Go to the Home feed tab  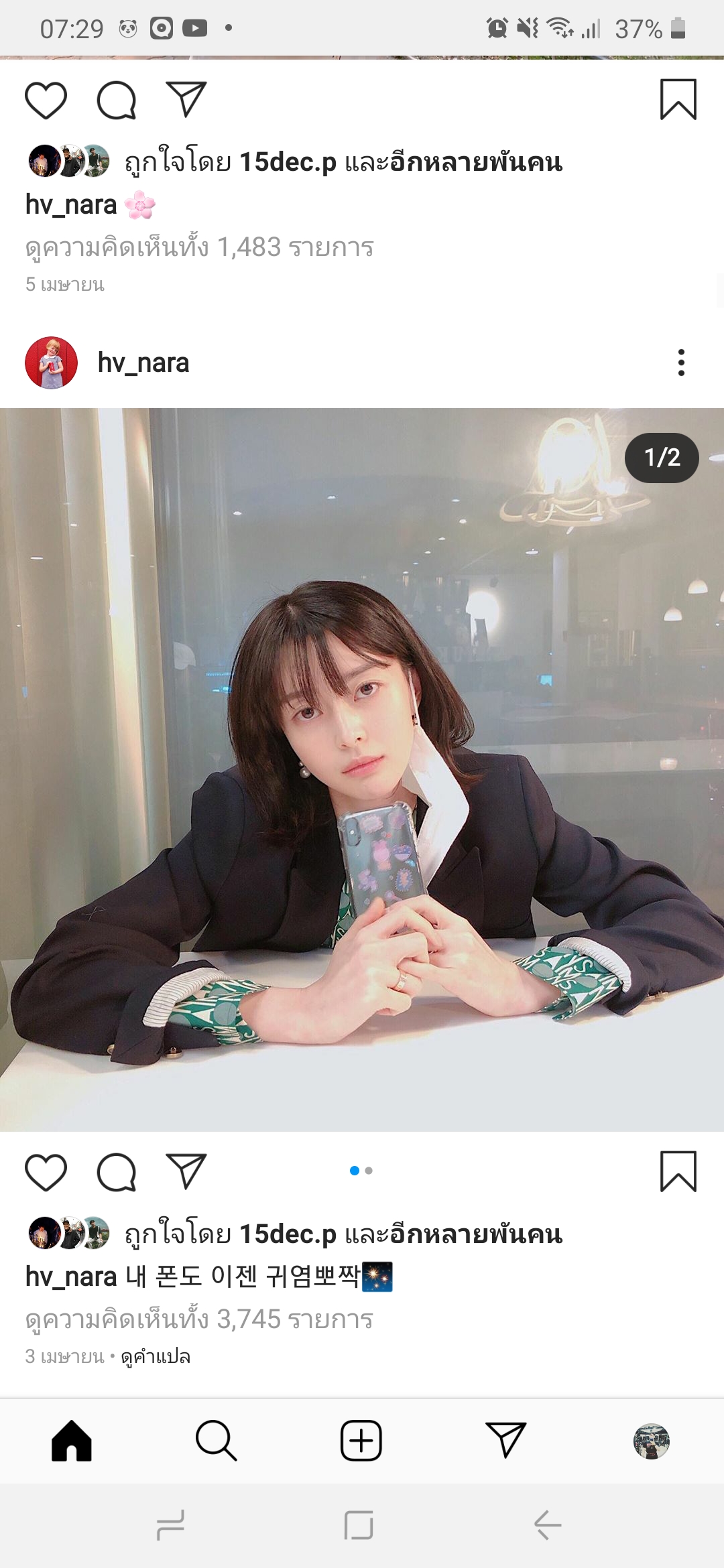point(72,1441)
